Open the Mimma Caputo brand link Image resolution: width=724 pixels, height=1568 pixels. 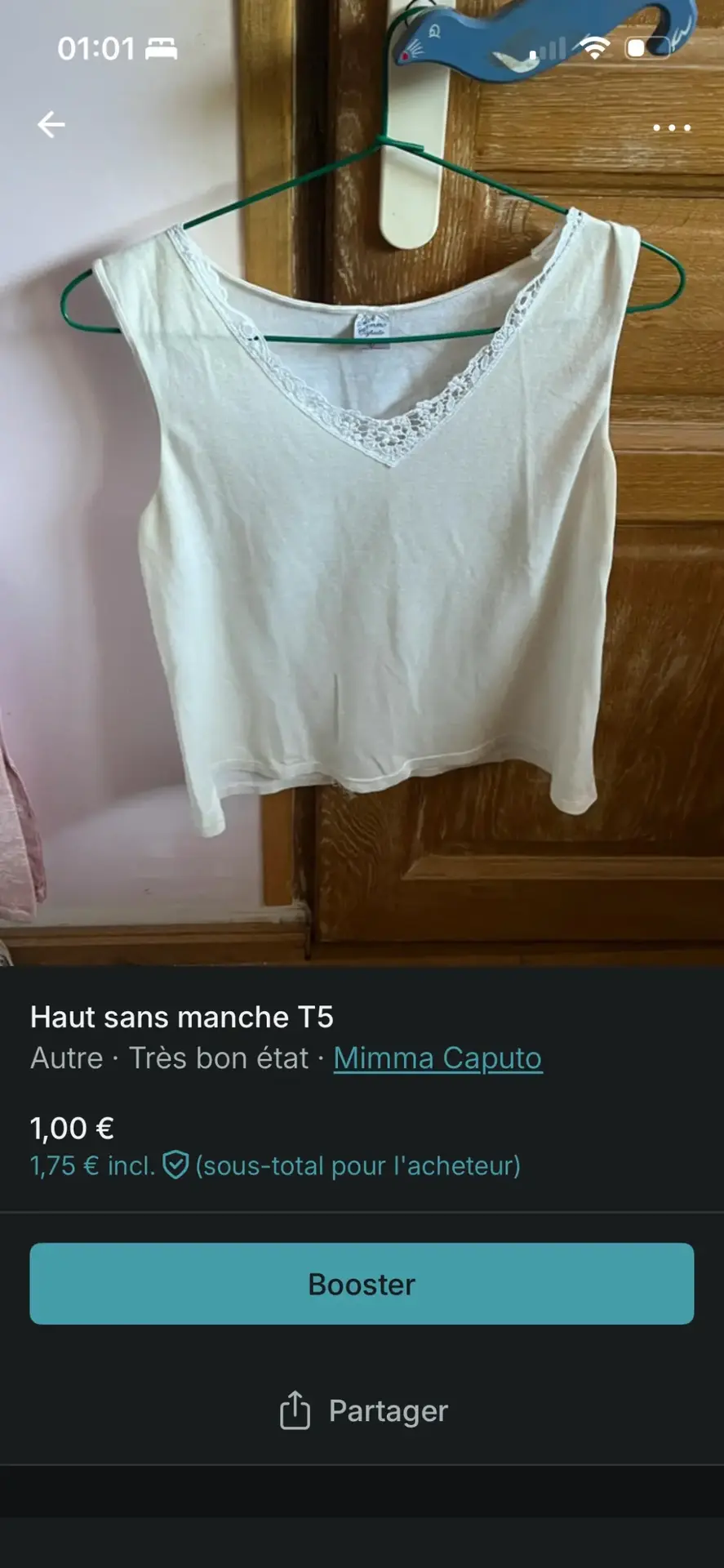click(438, 1058)
